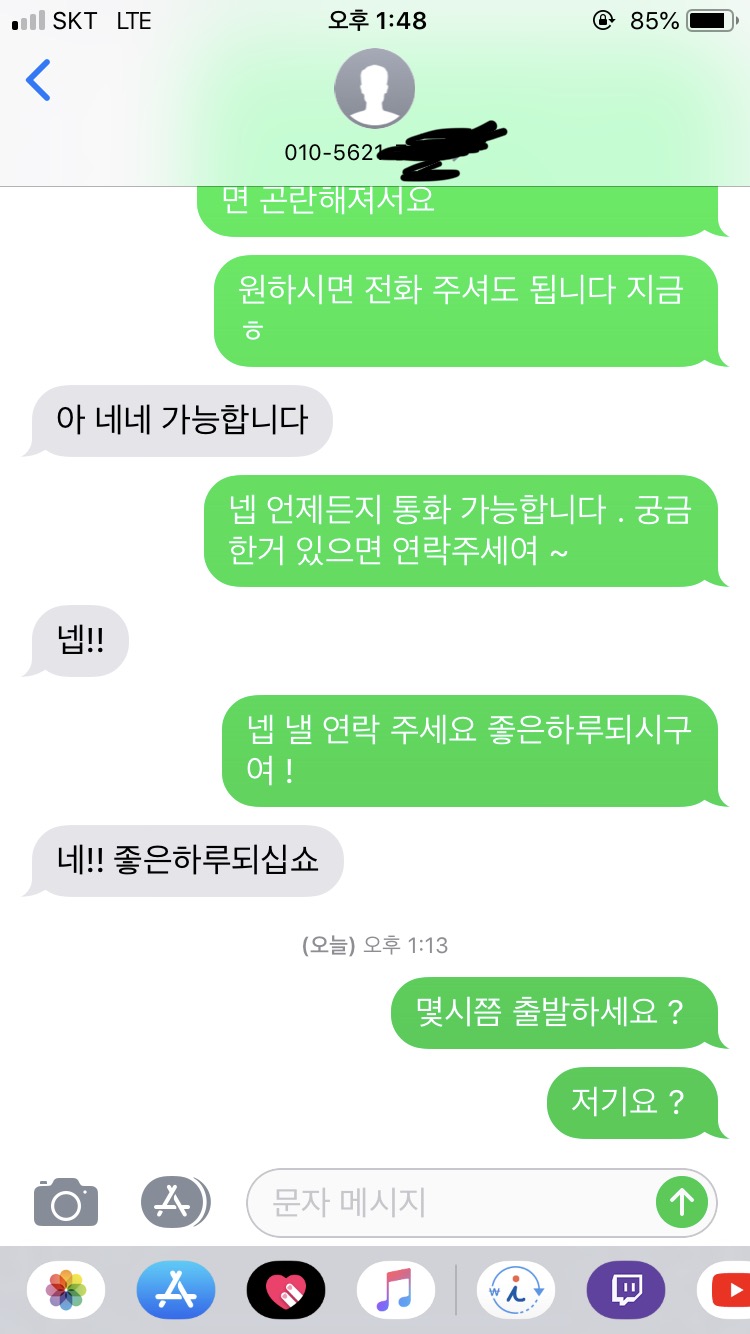
Task: Go back to the messages list
Action: pos(38,80)
